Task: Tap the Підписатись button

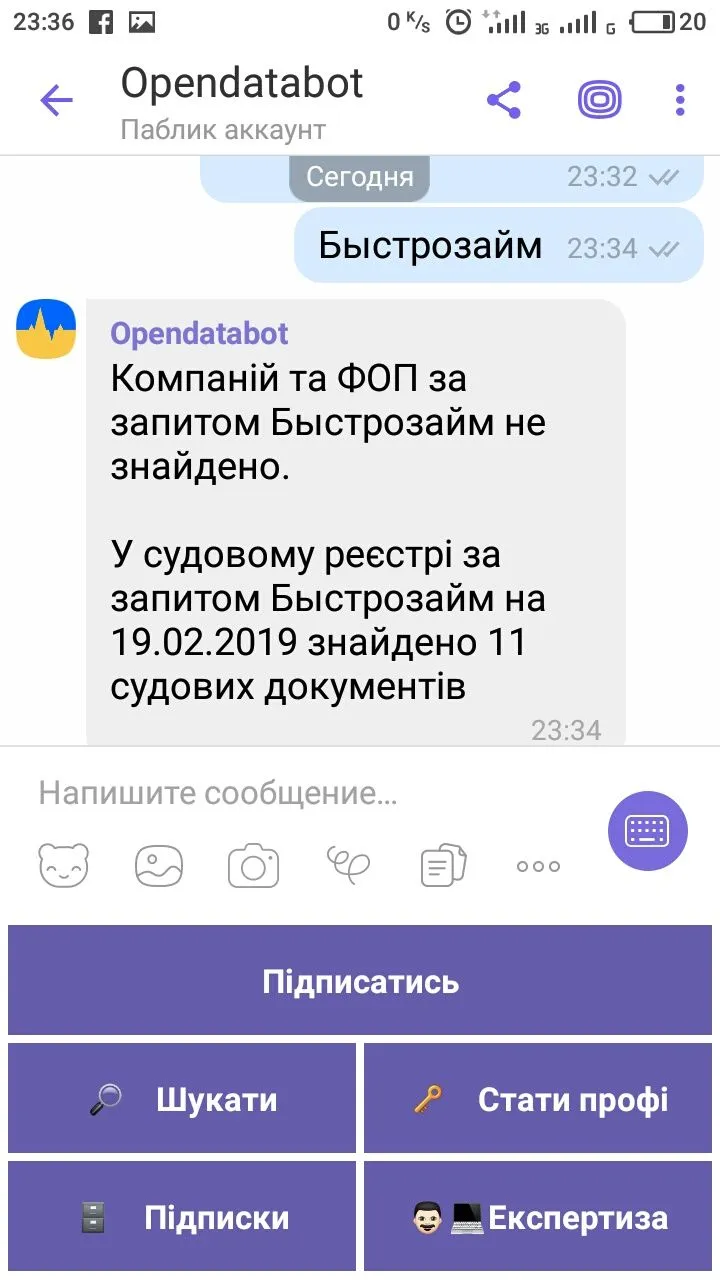Action: point(360,980)
